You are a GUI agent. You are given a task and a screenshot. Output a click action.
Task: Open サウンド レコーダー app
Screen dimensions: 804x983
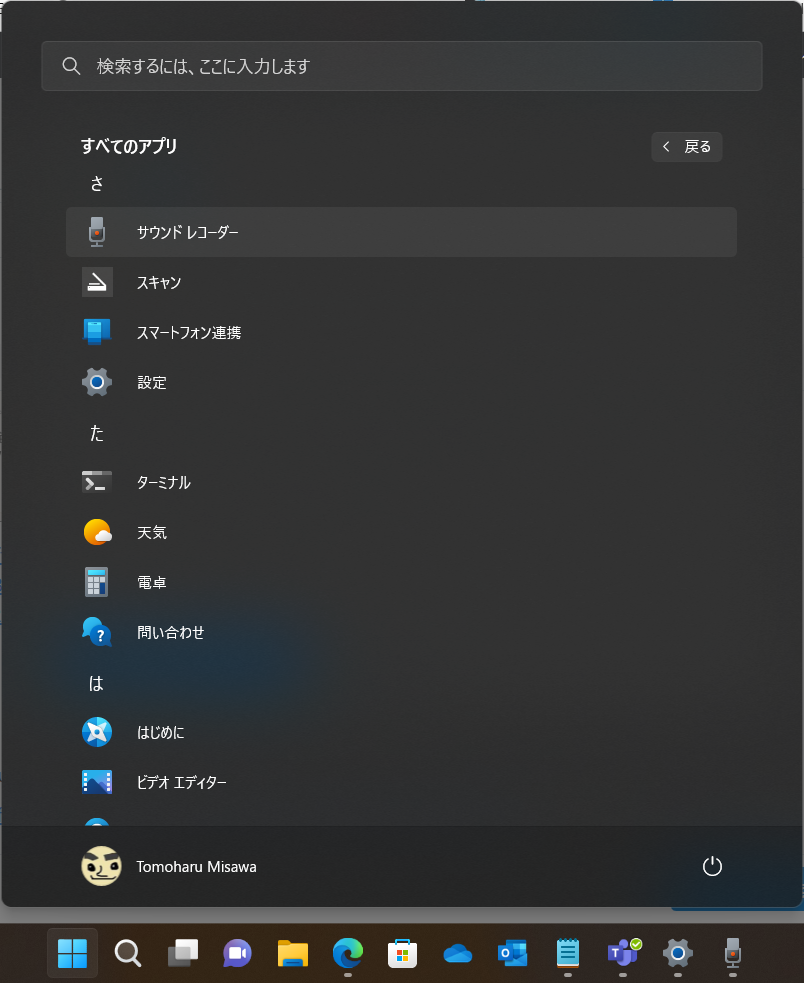point(401,232)
